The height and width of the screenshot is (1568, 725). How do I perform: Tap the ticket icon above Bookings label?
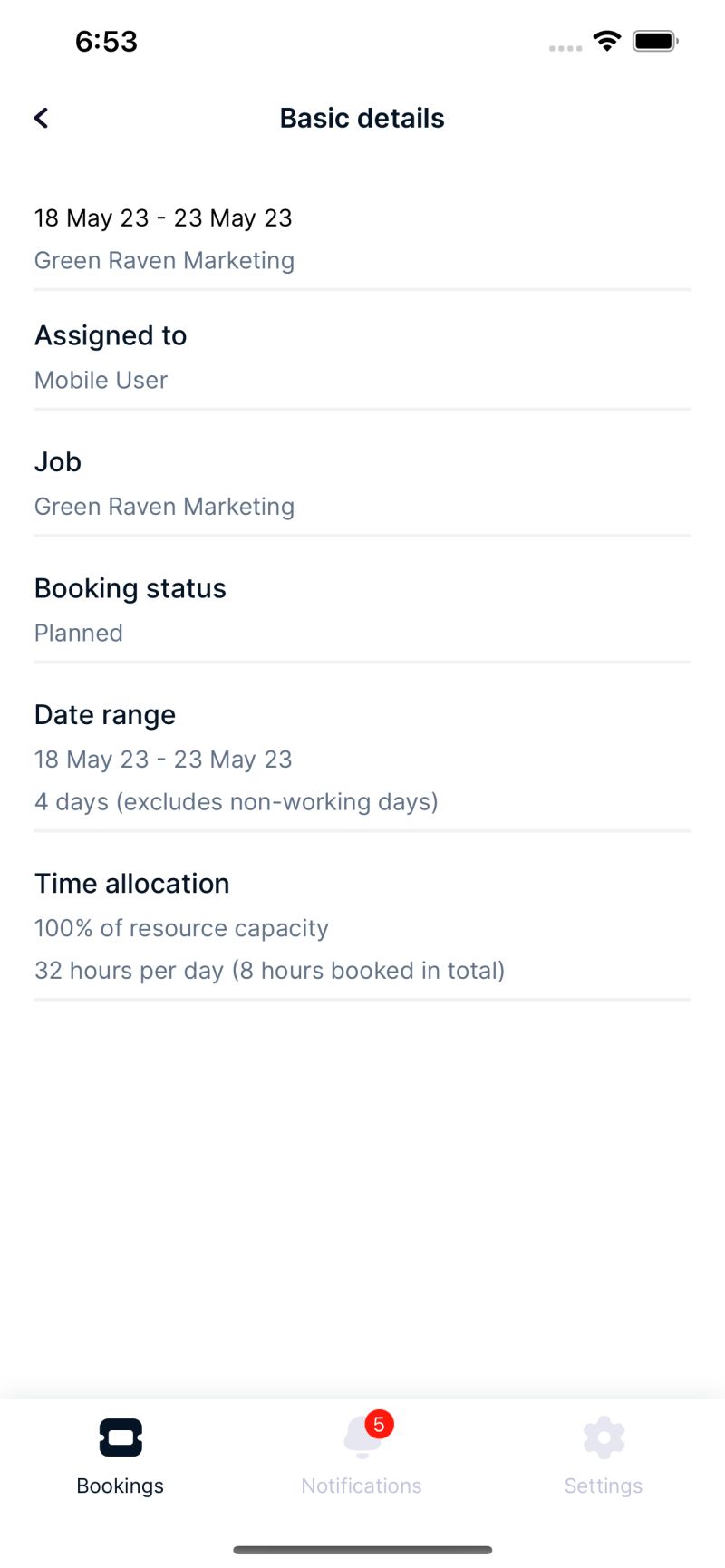119,1437
